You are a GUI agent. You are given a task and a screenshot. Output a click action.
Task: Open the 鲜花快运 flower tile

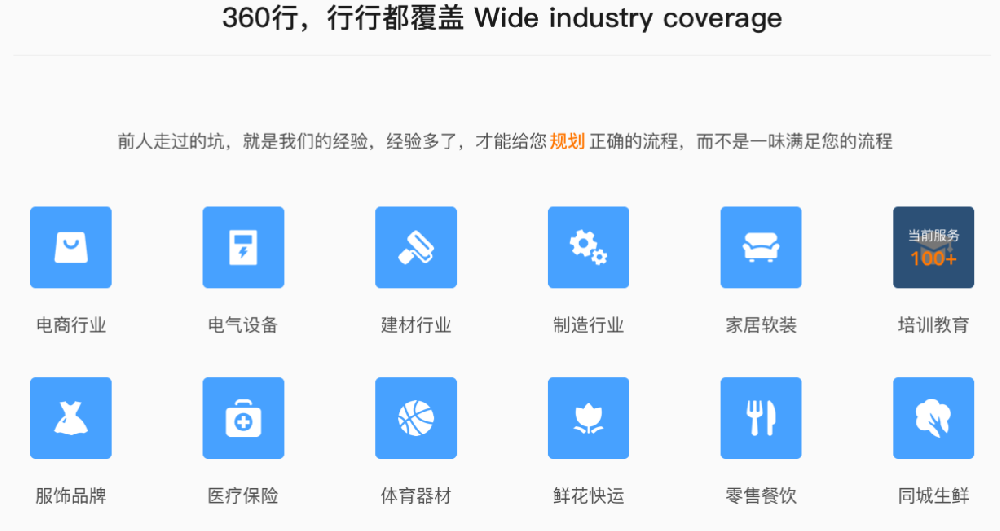588,418
